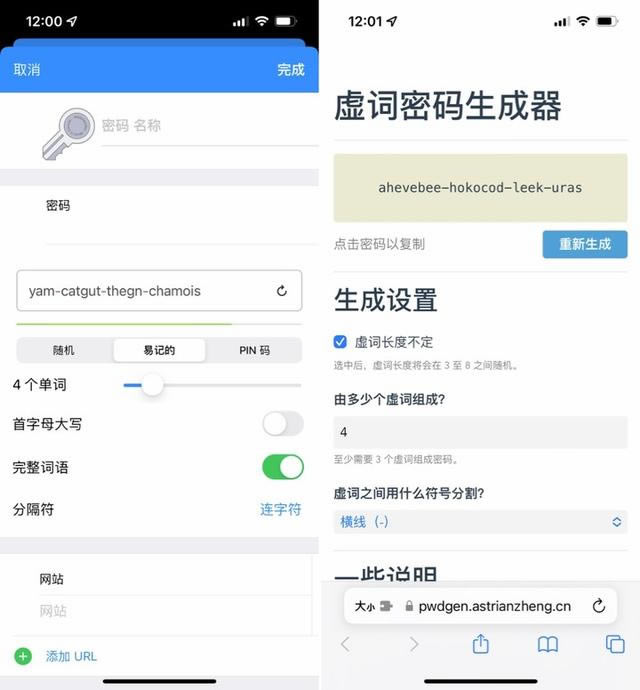
Task: Uncheck the 虚词长度不定 checkbox
Action: point(341,342)
